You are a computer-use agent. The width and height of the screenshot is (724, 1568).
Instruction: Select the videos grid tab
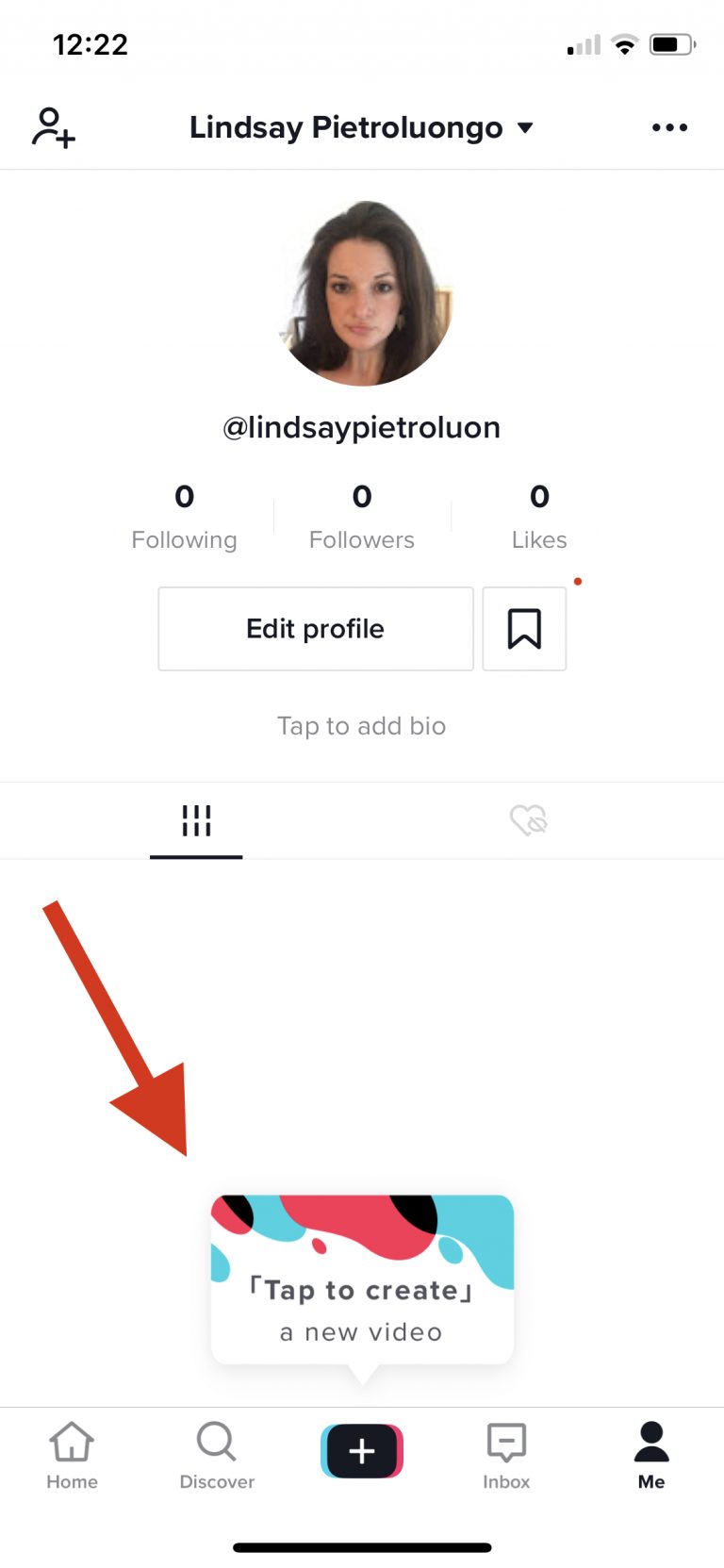(196, 819)
